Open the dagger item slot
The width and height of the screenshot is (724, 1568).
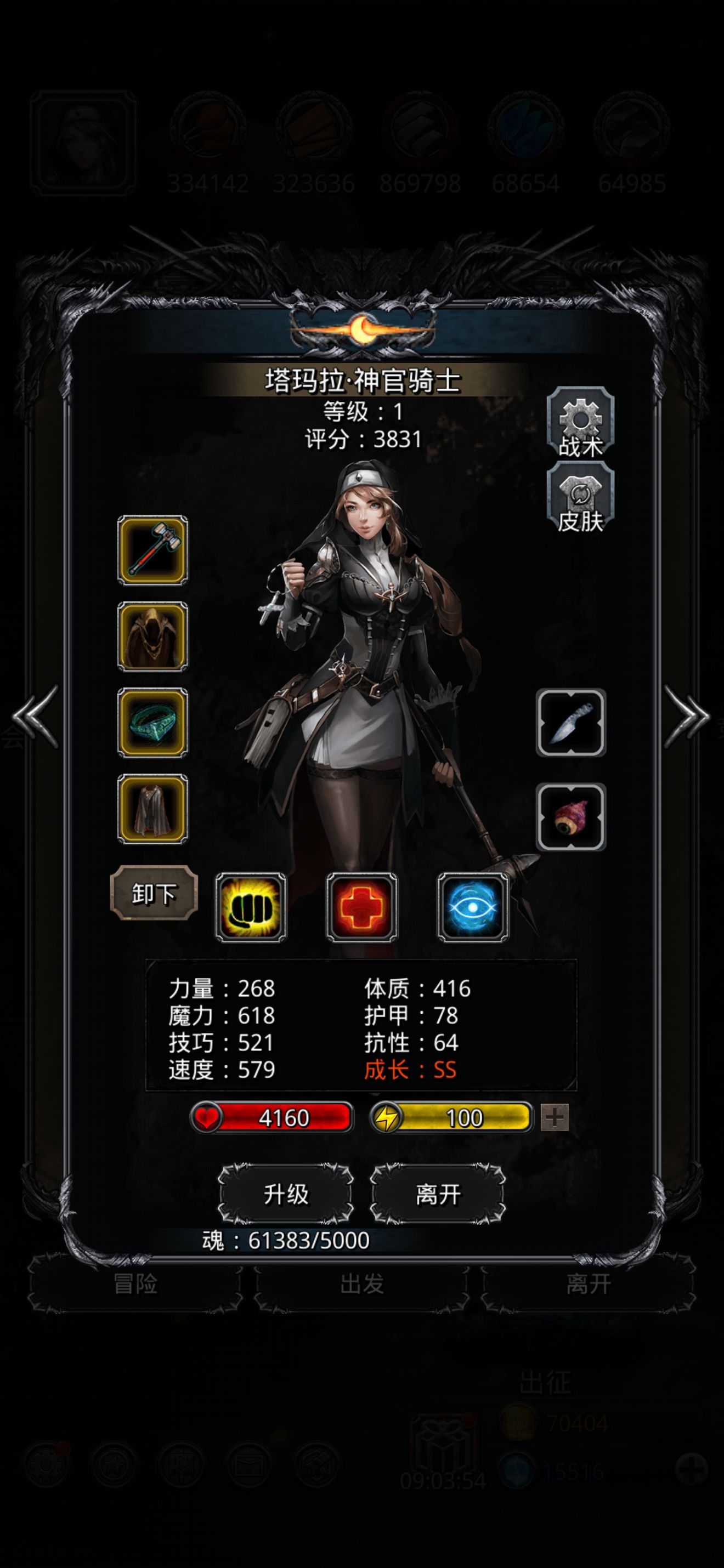pyautogui.click(x=570, y=723)
